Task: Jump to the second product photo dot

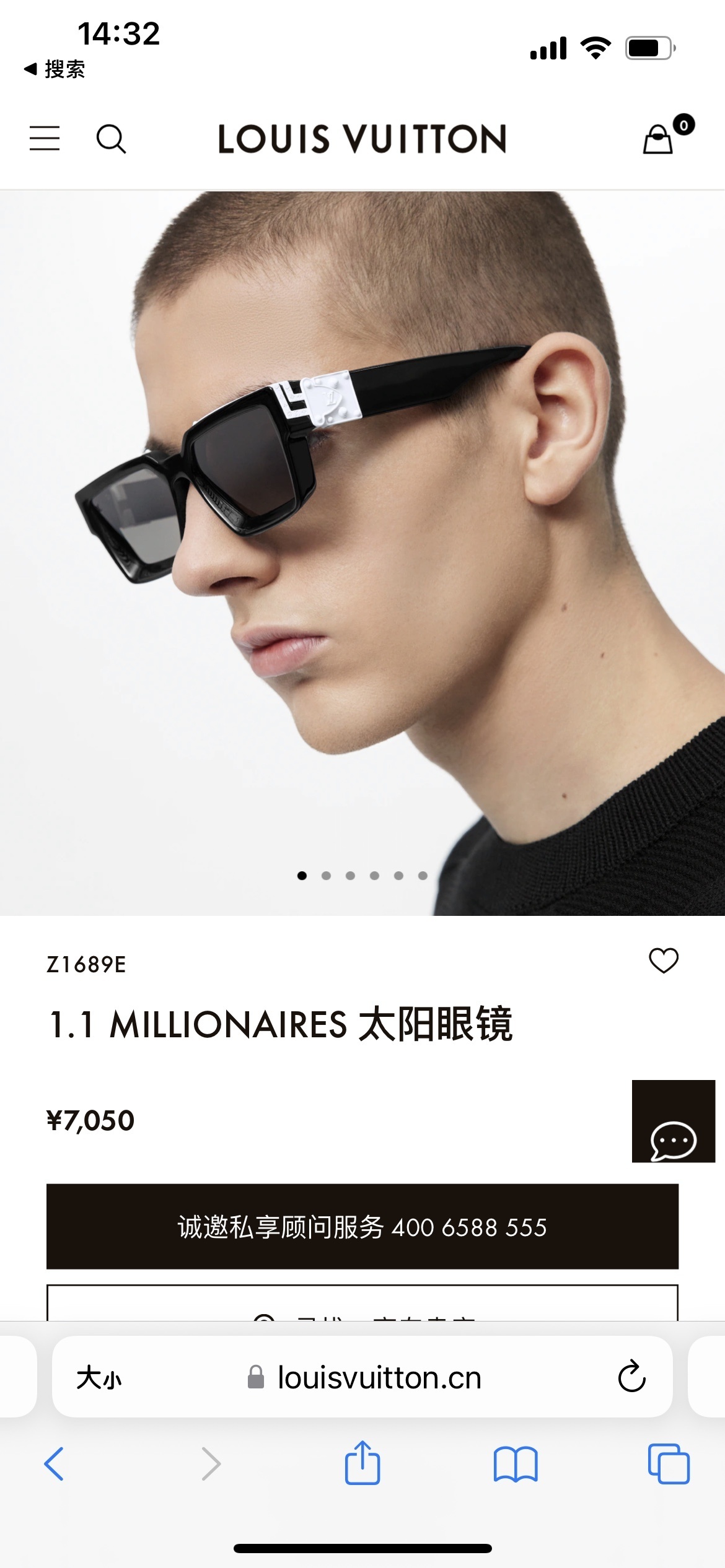Action: [x=326, y=876]
